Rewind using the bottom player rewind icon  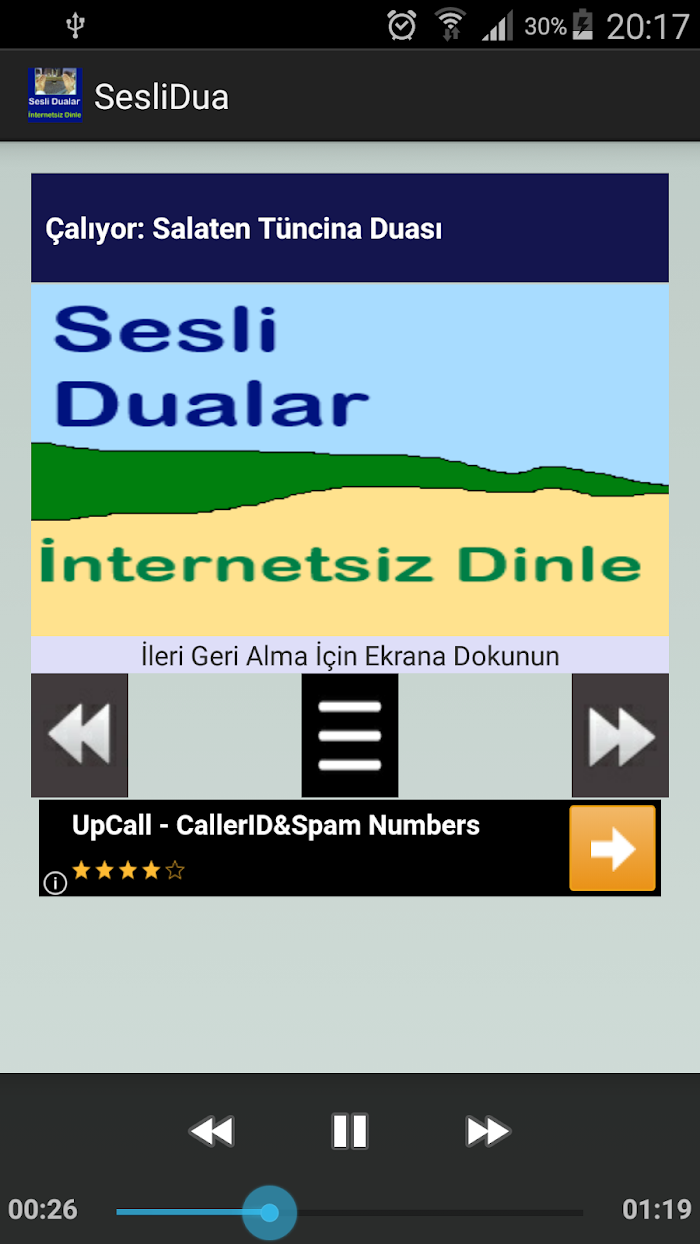[211, 1131]
